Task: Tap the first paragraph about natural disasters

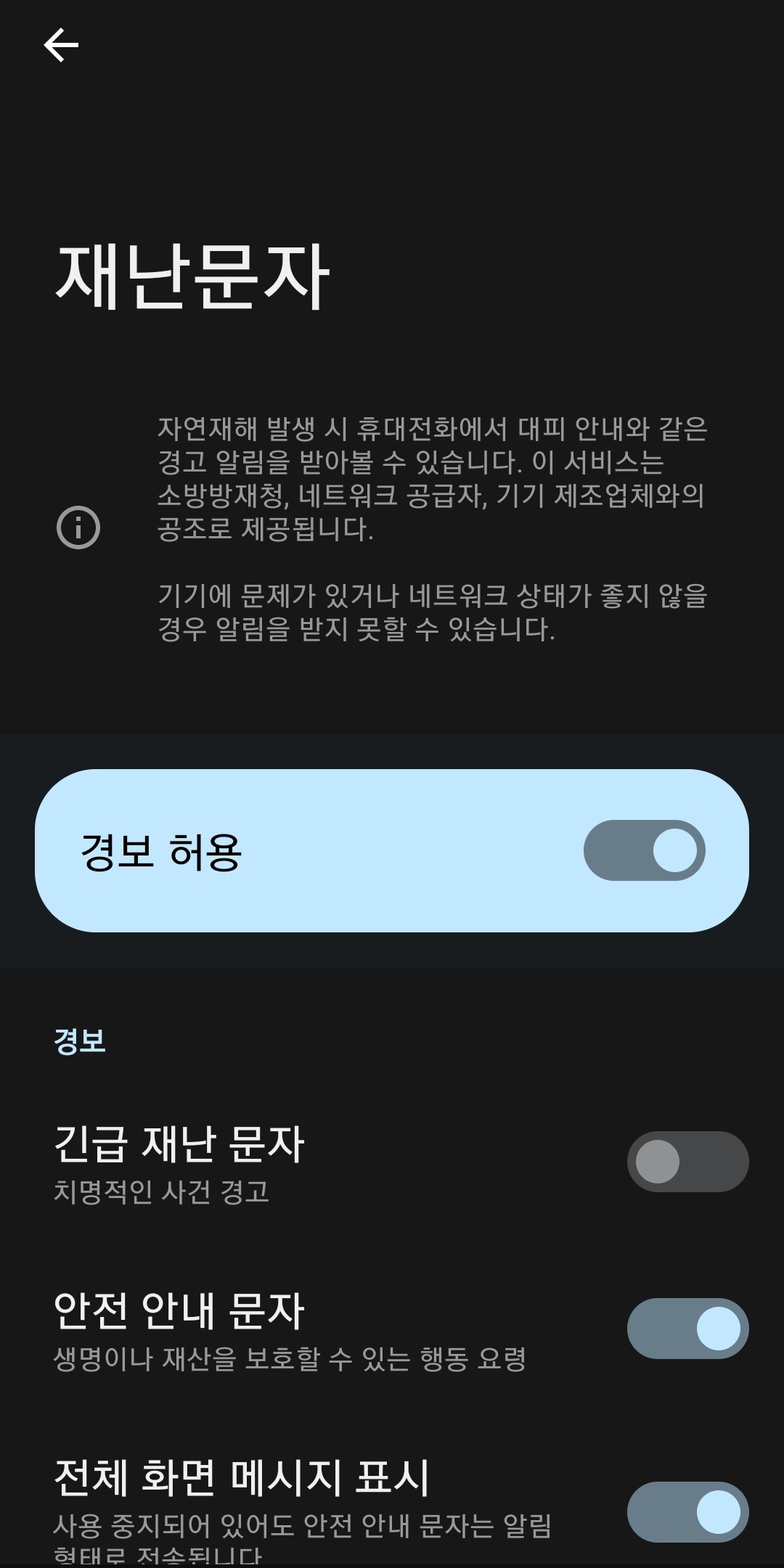Action: pyautogui.click(x=436, y=479)
